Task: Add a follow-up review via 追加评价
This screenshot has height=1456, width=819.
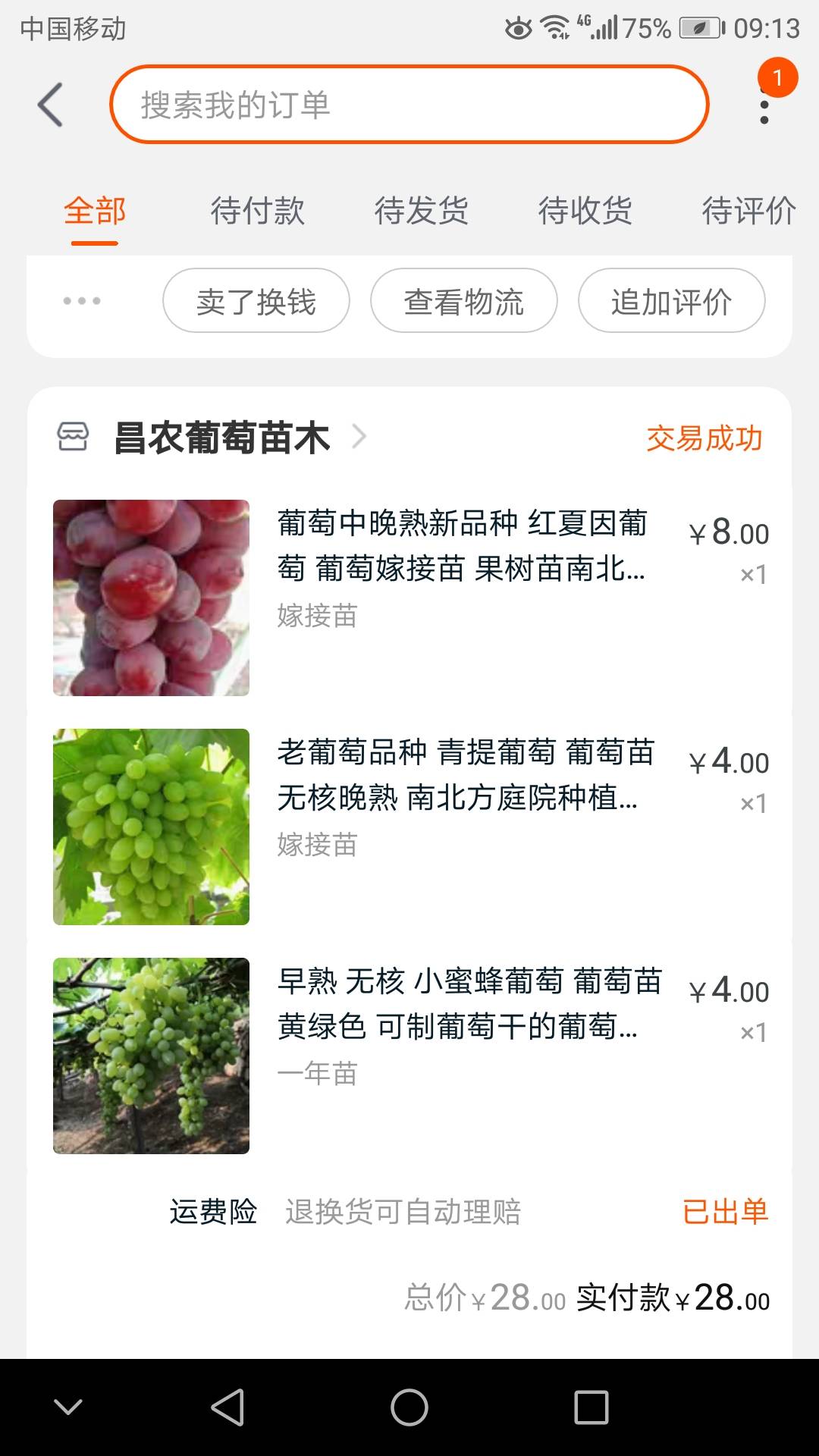Action: (x=672, y=301)
